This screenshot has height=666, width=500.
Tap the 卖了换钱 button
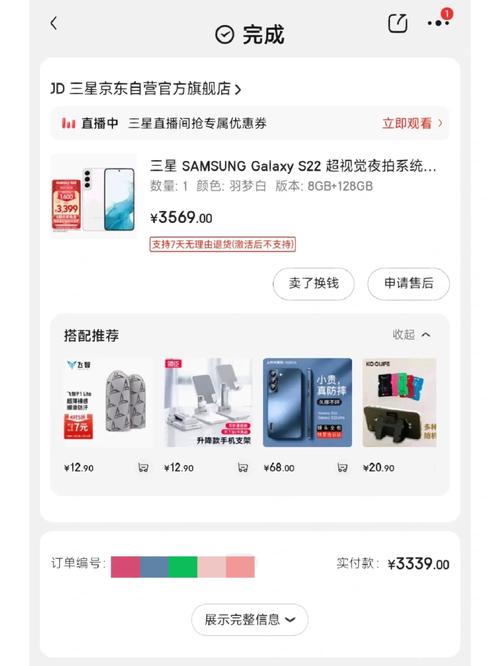click(x=314, y=283)
